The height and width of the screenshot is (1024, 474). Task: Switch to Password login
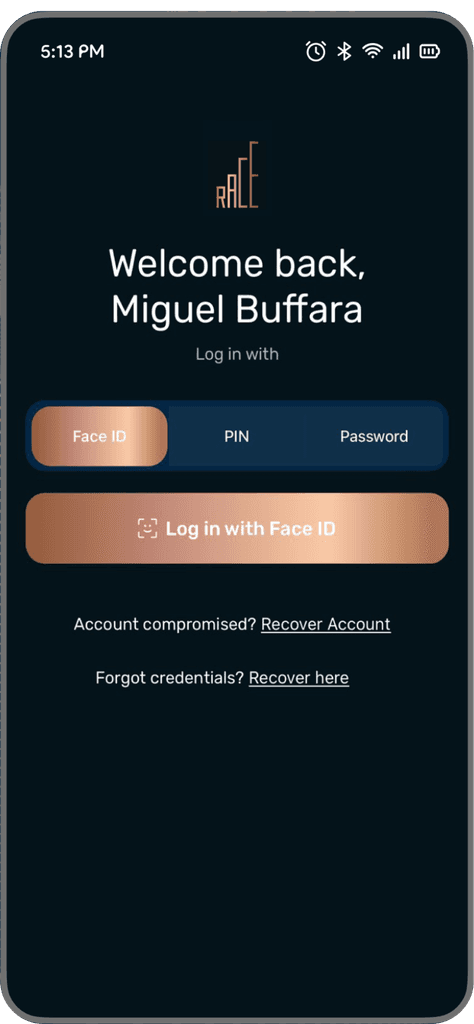pyautogui.click(x=374, y=436)
